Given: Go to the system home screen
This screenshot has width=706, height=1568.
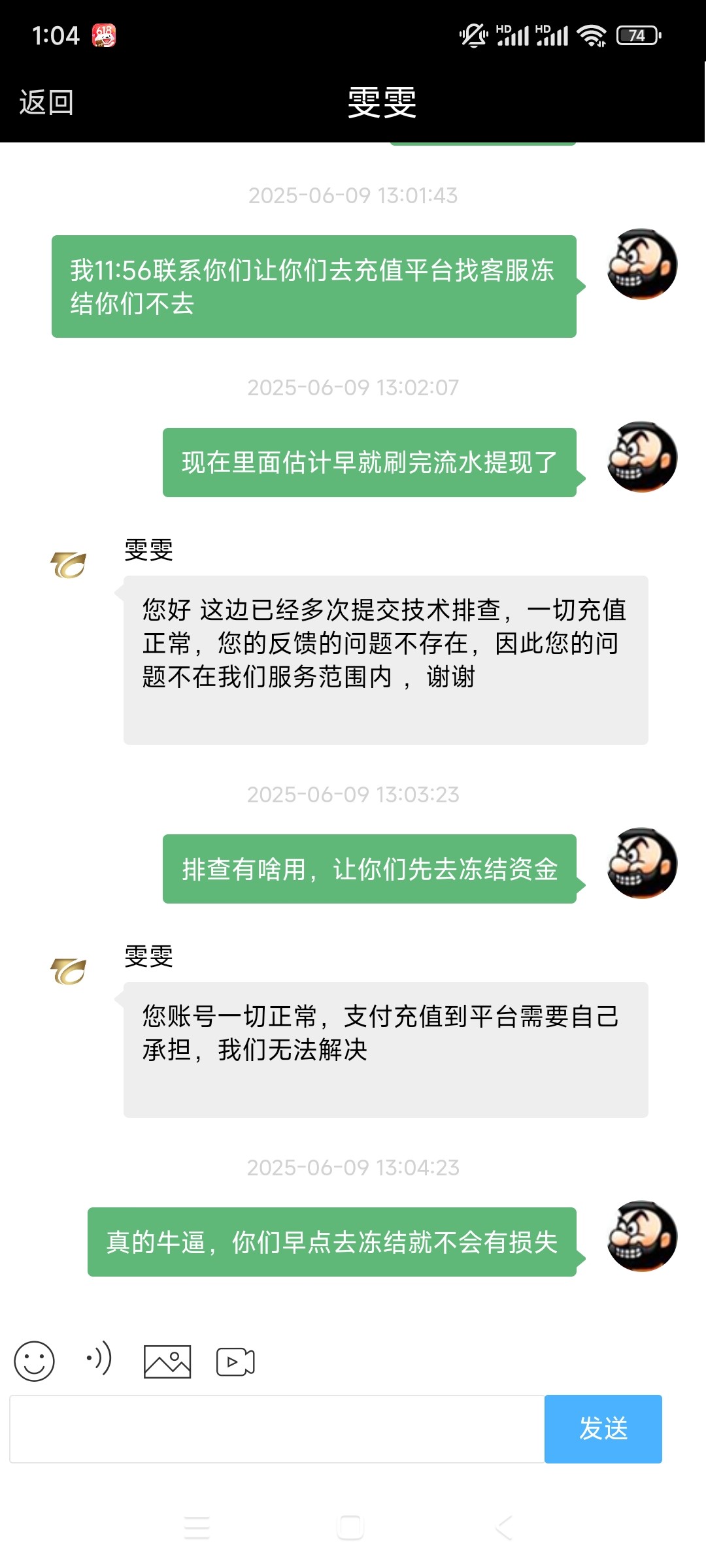Looking at the screenshot, I should pyautogui.click(x=350, y=1527).
